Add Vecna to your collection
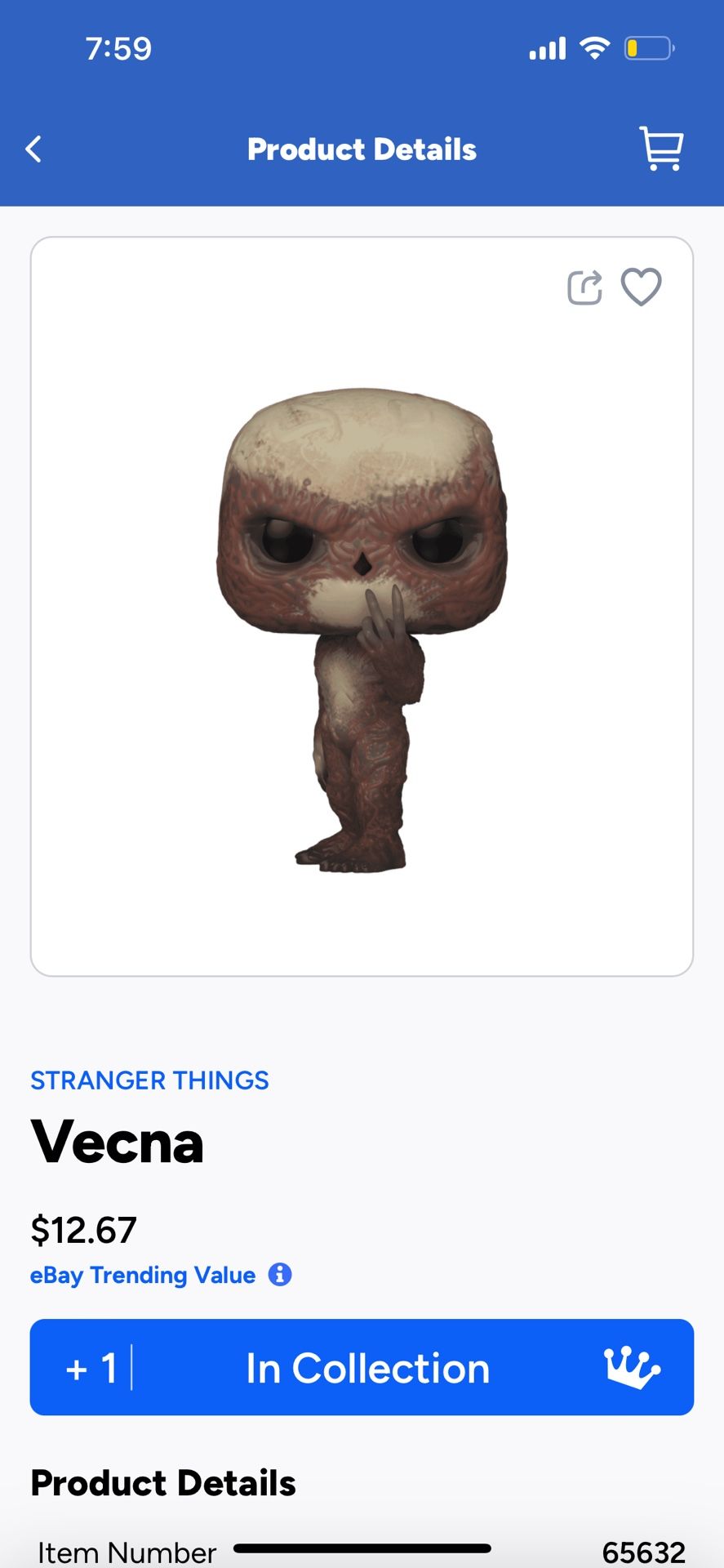The height and width of the screenshot is (1568, 724). 362,1367
